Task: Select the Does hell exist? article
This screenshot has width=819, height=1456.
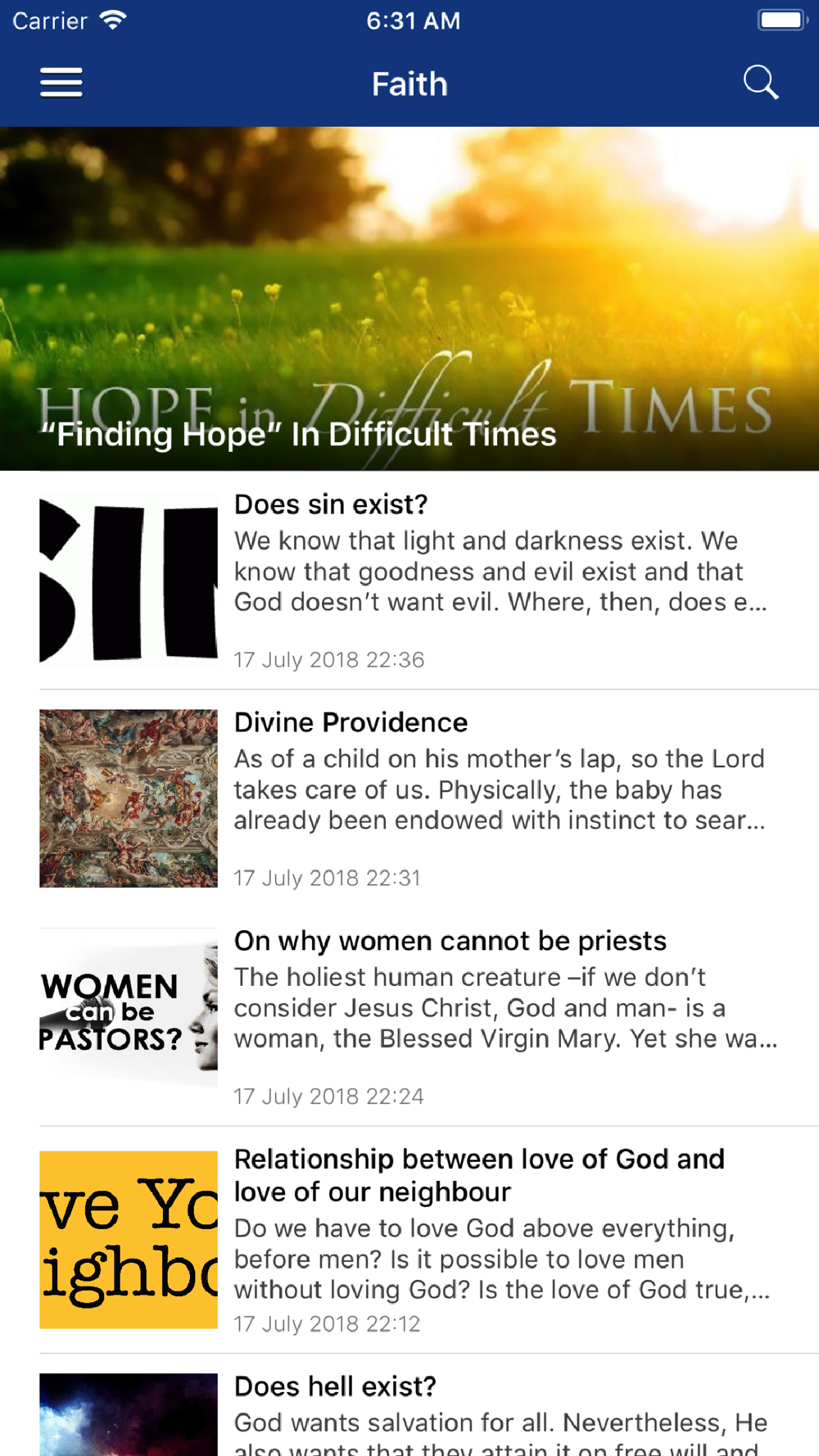Action: [x=409, y=1405]
